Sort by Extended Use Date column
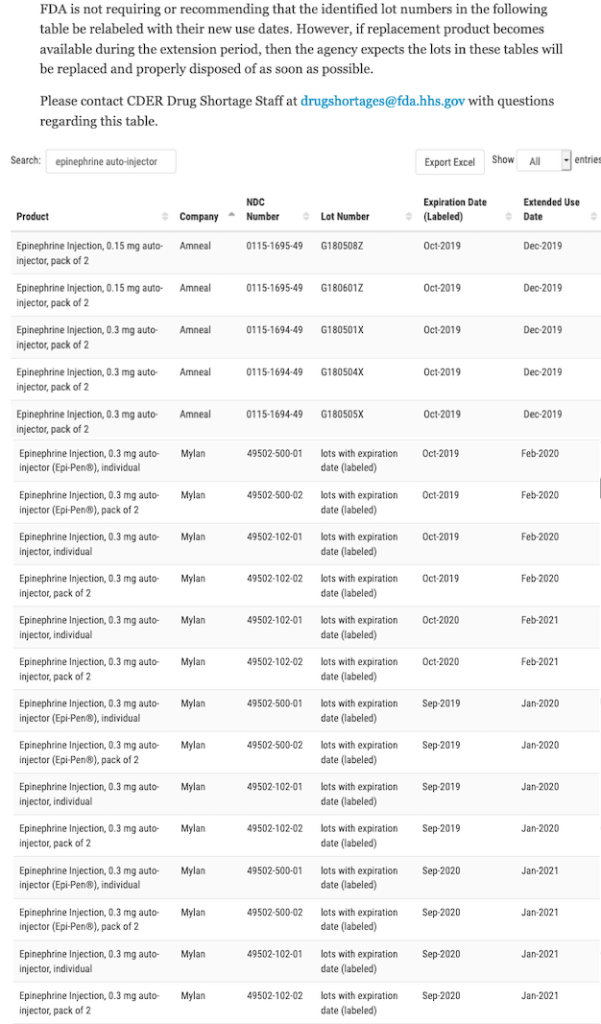Image resolution: width=601 pixels, height=1024 pixels. click(x=551, y=209)
